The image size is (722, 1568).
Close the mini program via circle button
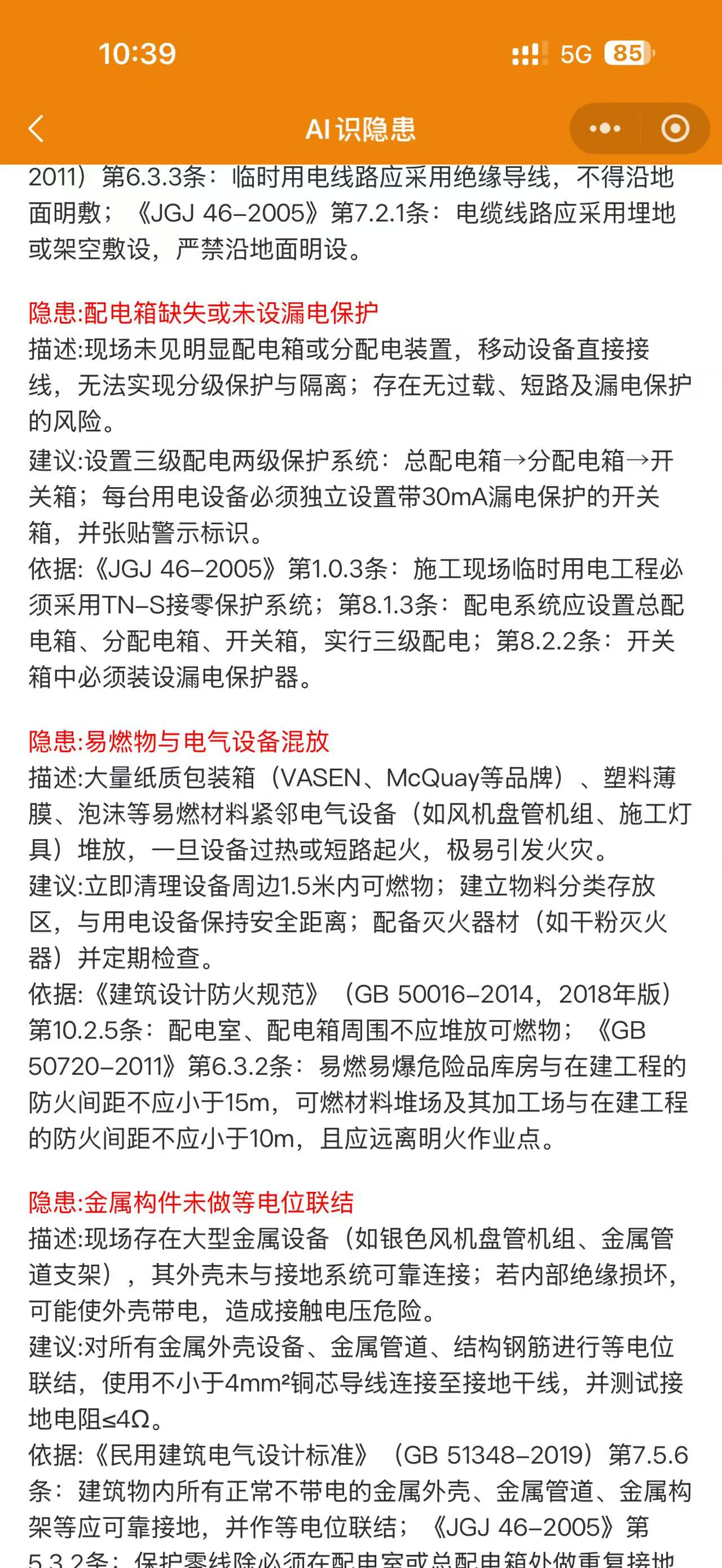click(675, 129)
